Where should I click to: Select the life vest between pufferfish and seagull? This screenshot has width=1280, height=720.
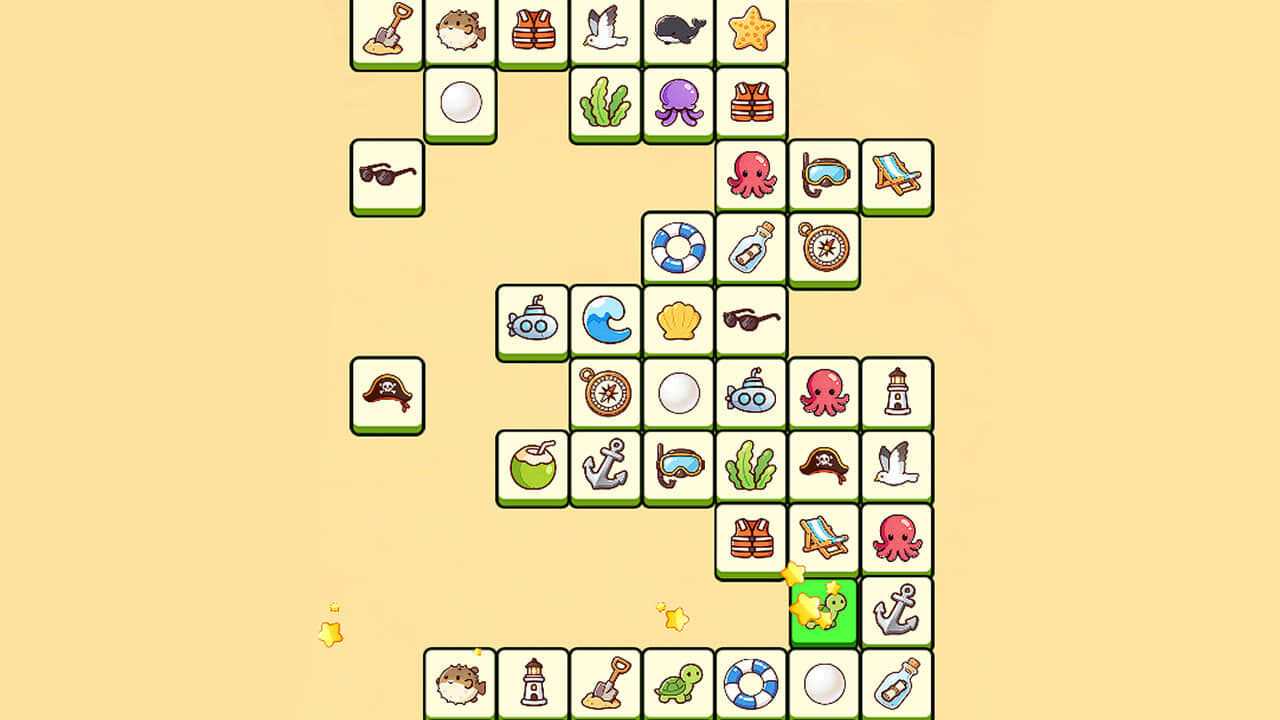[533, 29]
